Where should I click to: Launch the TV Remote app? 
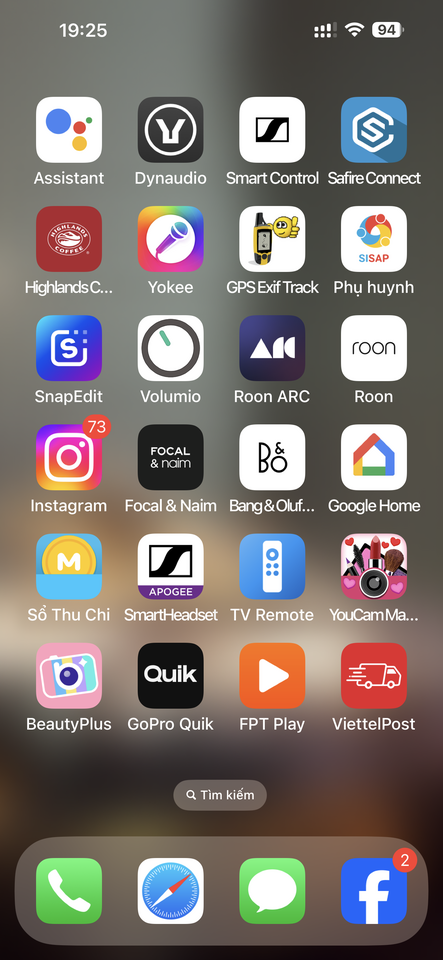pos(272,566)
